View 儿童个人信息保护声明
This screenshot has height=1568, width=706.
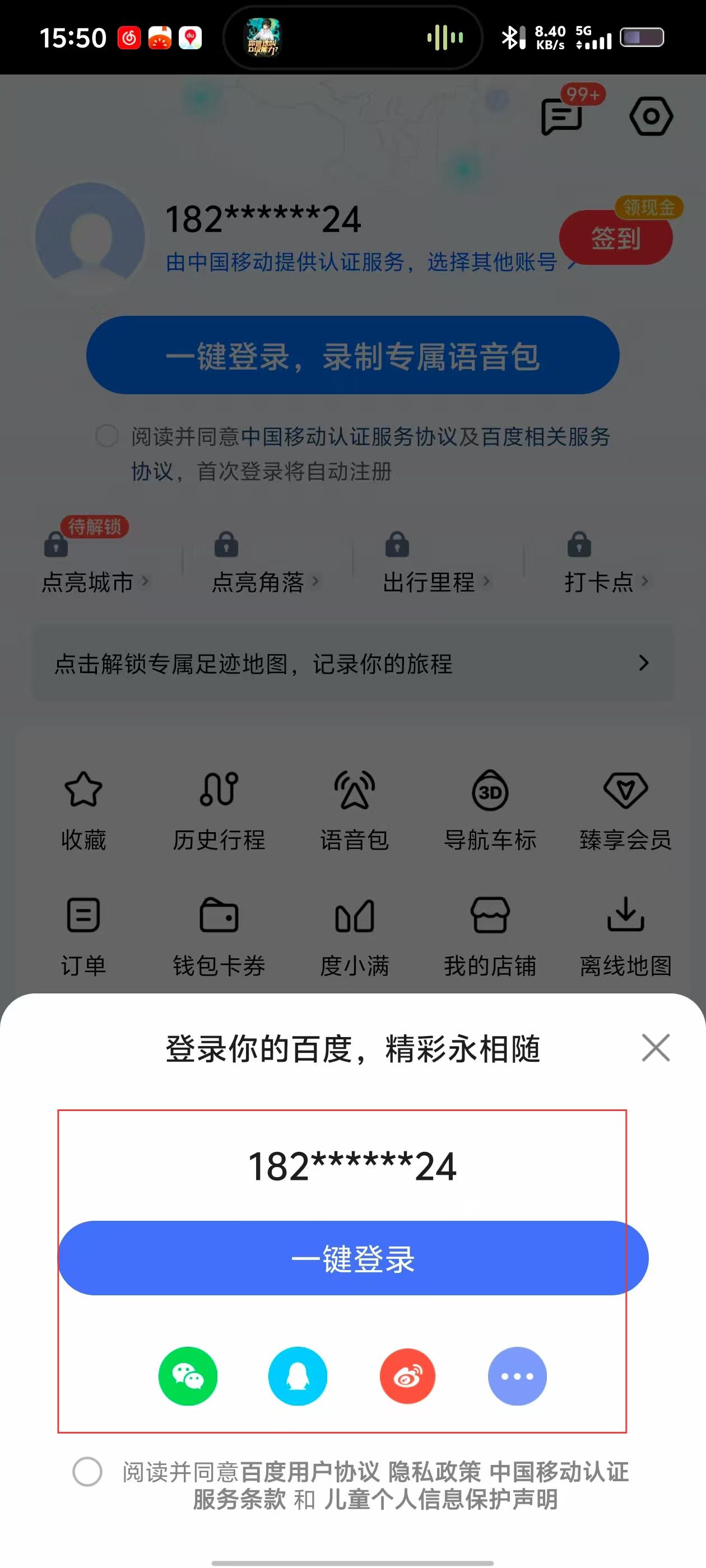tap(440, 1499)
